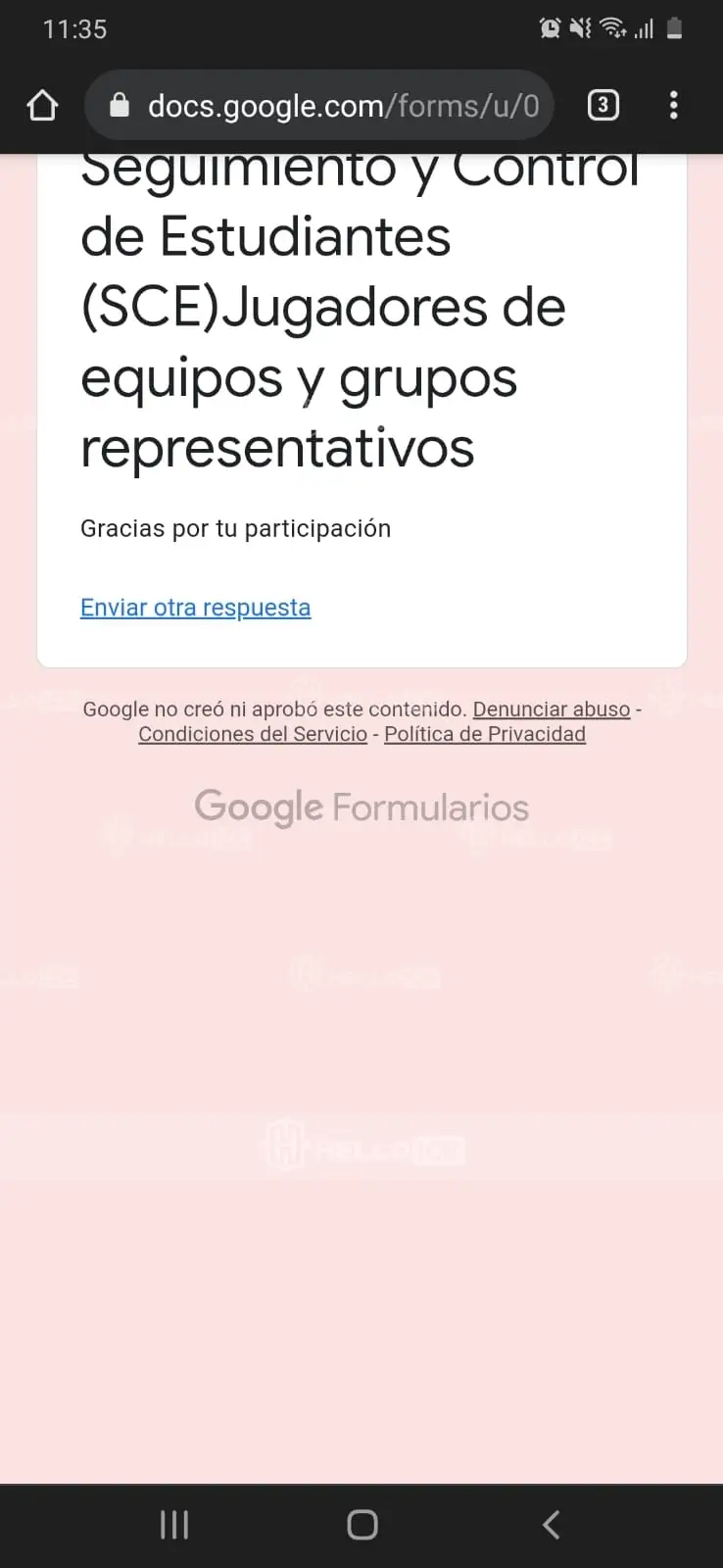The image size is (723, 1568).
Task: Tap the clock showing 11:35
Action: click(74, 28)
